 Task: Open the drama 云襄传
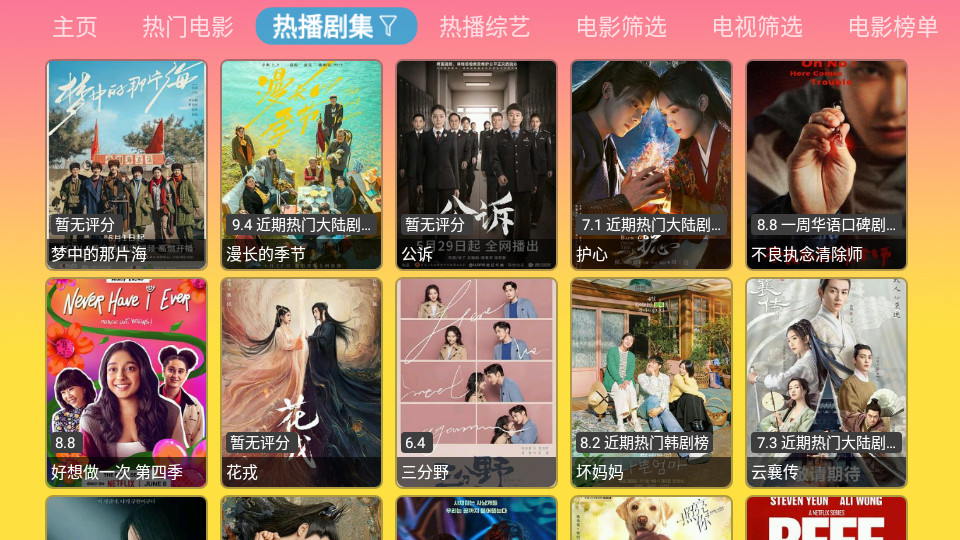pyautogui.click(x=827, y=383)
